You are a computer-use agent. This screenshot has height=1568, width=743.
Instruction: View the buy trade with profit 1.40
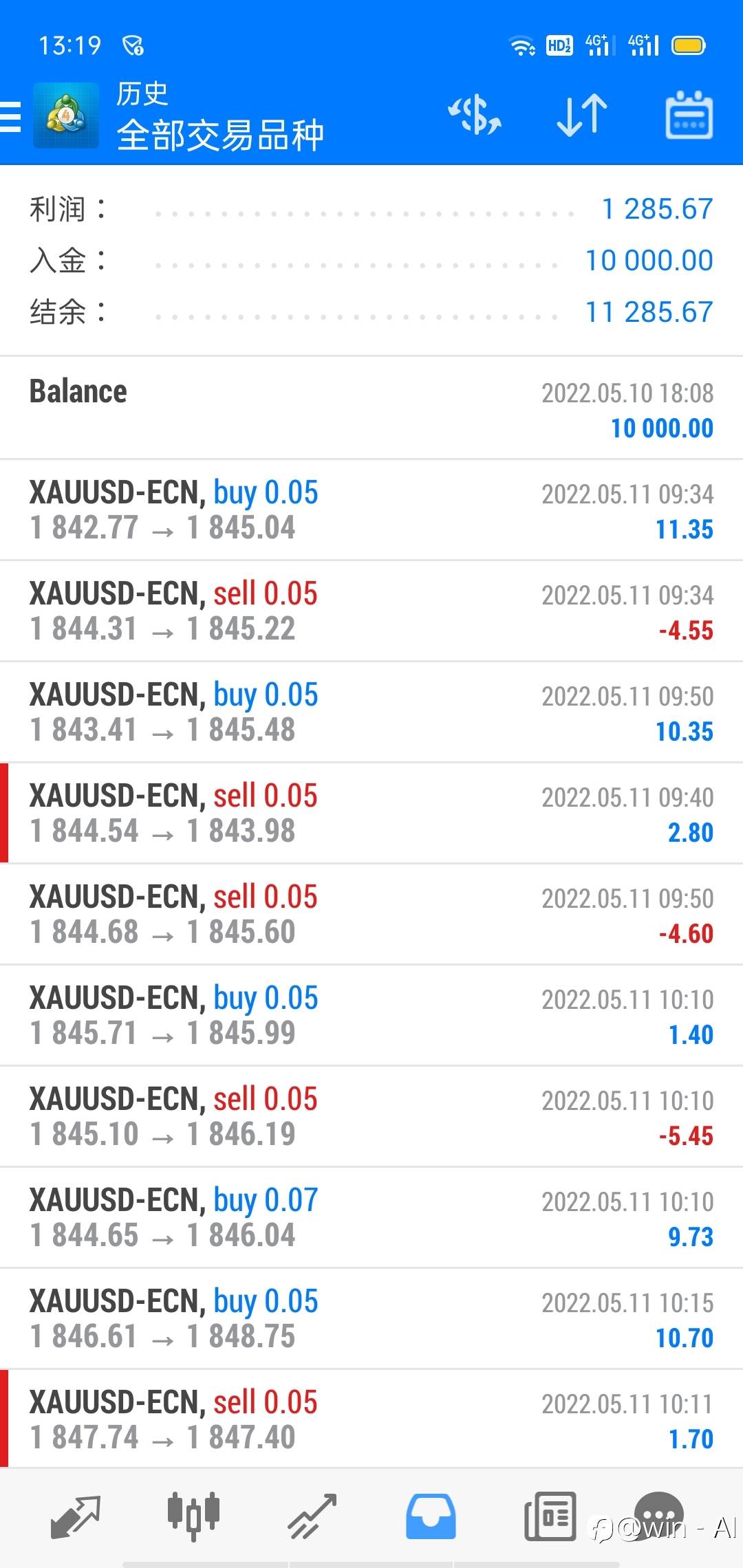coord(371,1015)
